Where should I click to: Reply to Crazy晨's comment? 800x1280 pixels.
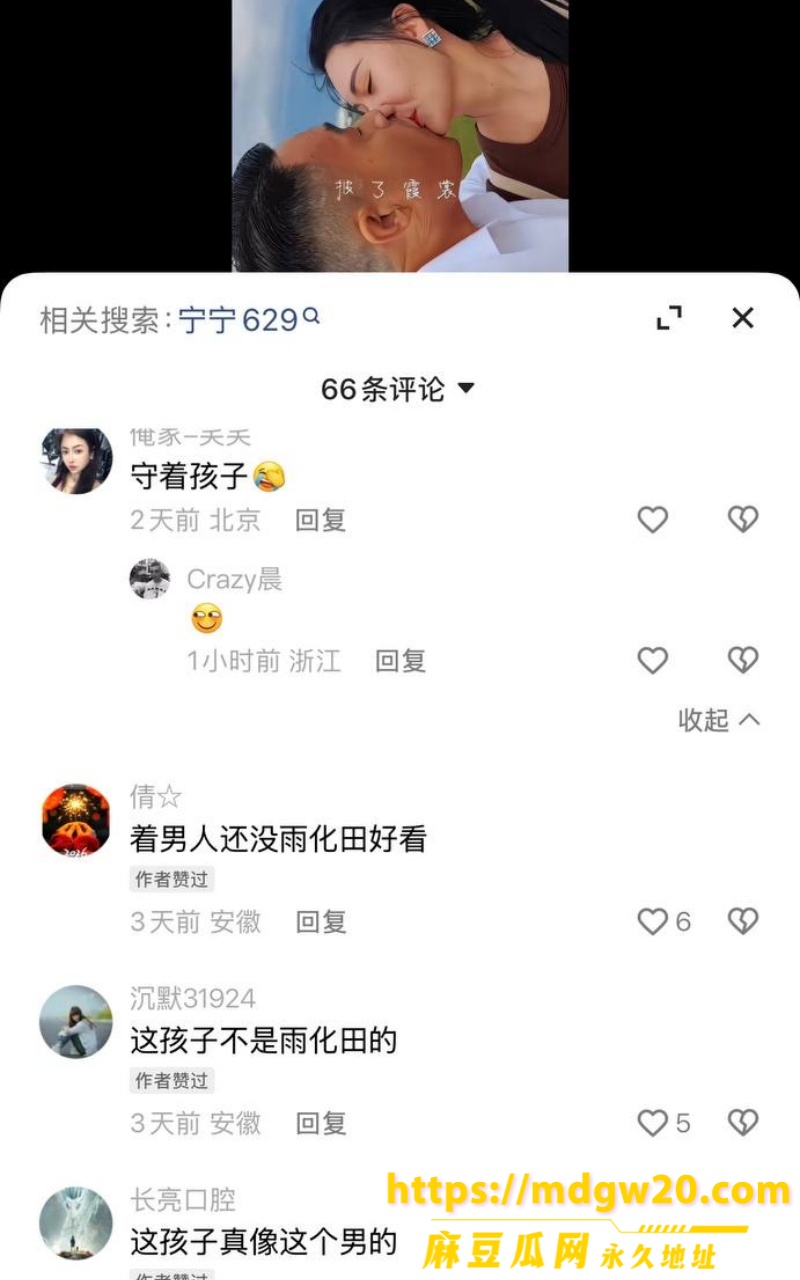401,661
